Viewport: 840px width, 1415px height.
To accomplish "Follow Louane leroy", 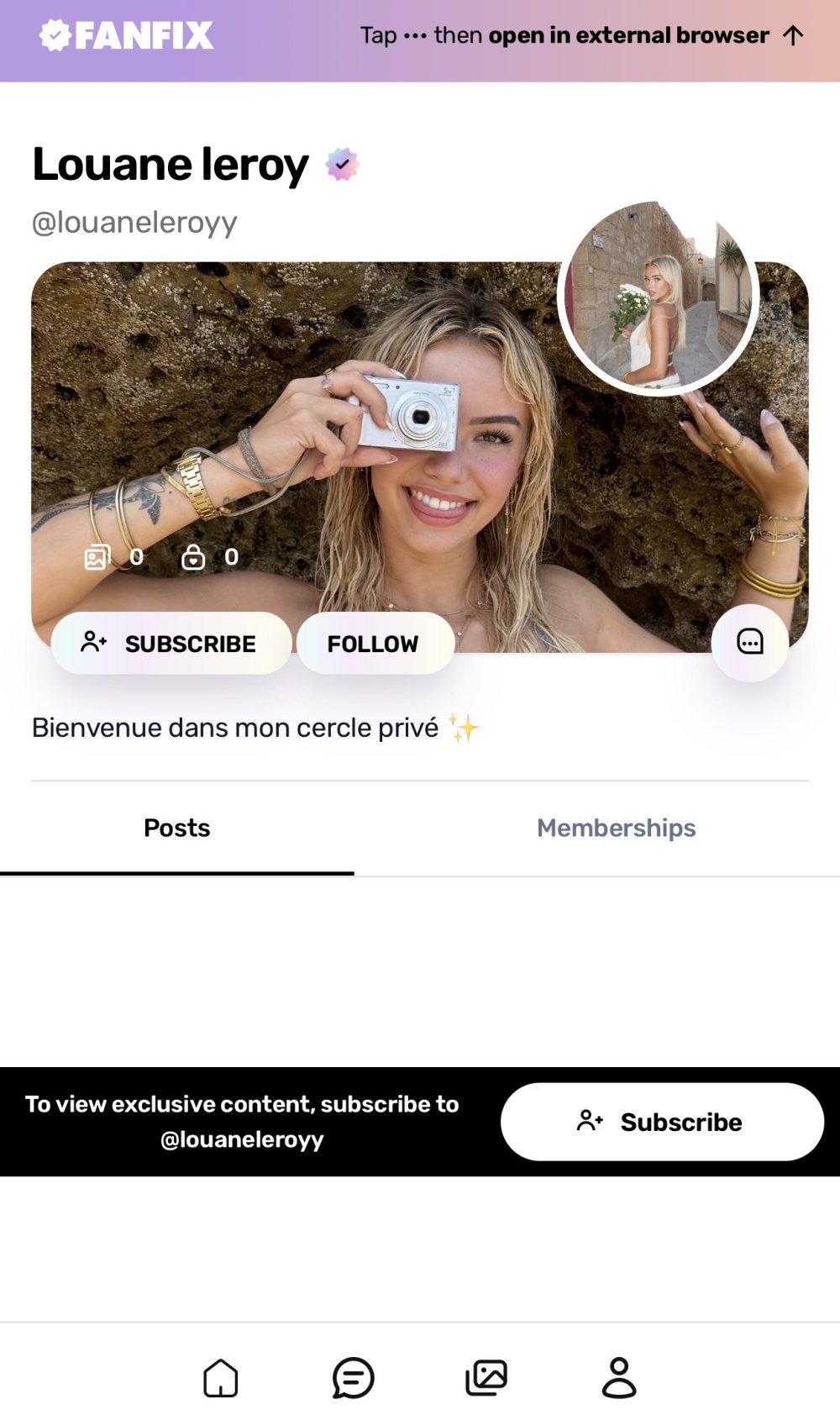I will pyautogui.click(x=375, y=643).
